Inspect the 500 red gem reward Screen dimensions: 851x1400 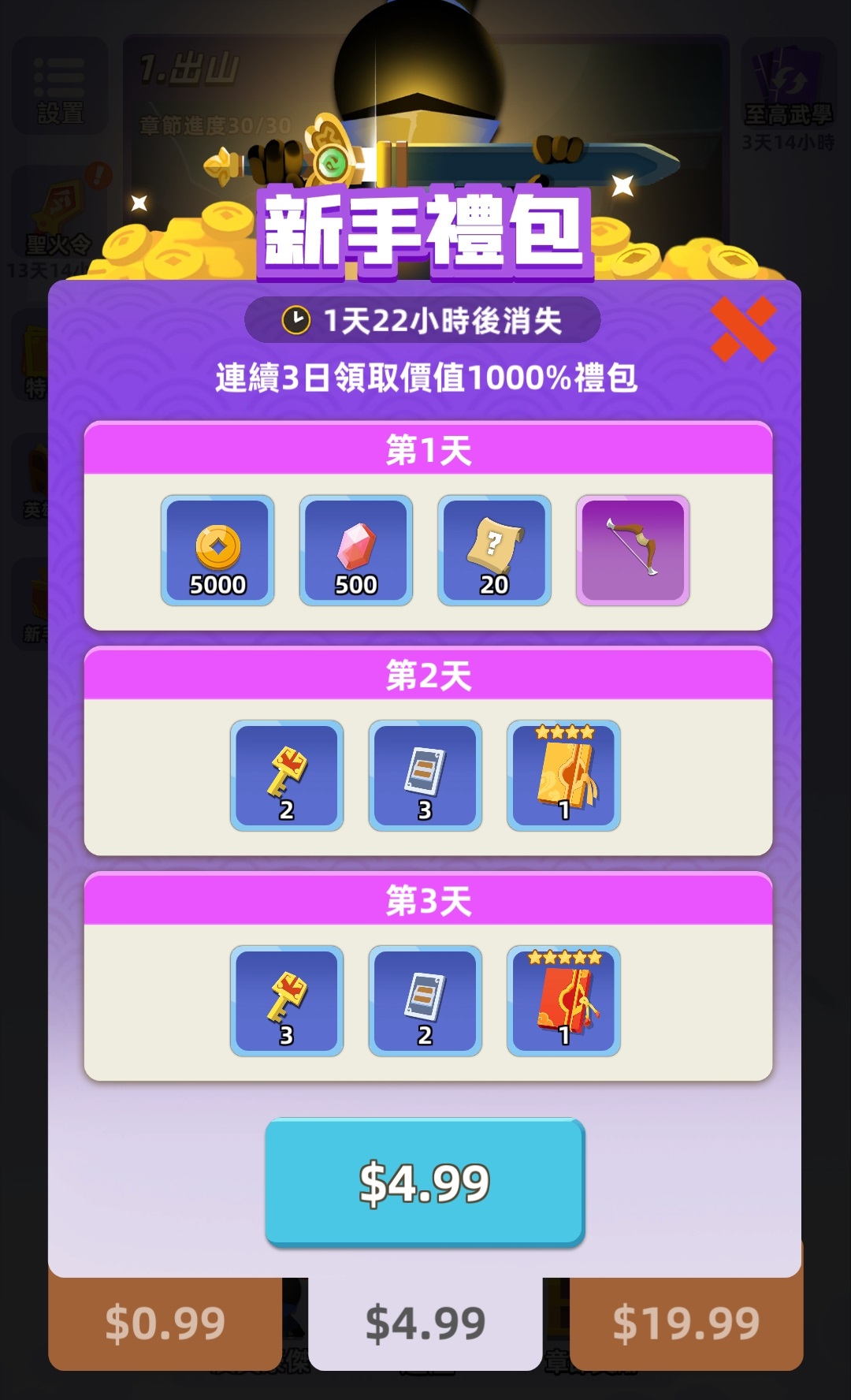pos(356,550)
